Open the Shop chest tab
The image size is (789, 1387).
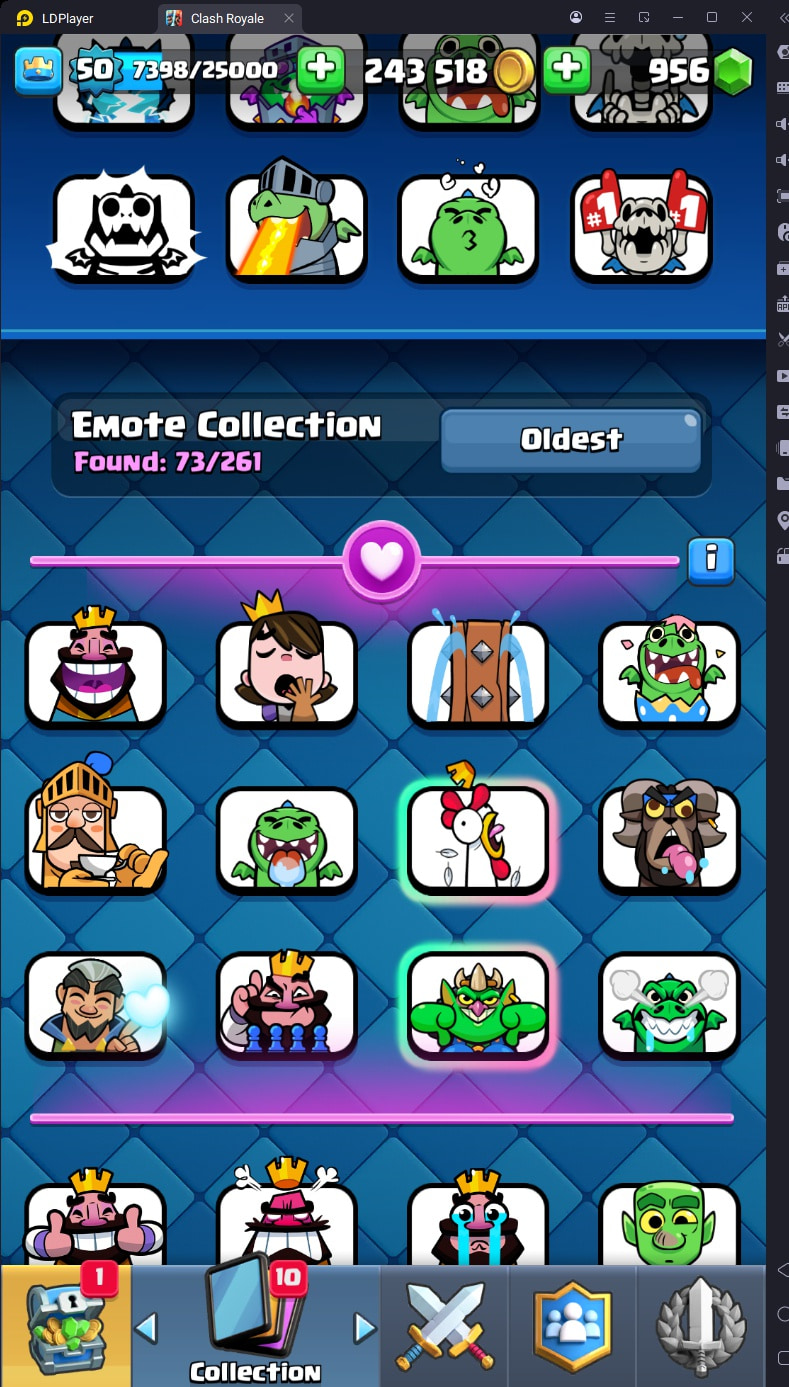66,1325
